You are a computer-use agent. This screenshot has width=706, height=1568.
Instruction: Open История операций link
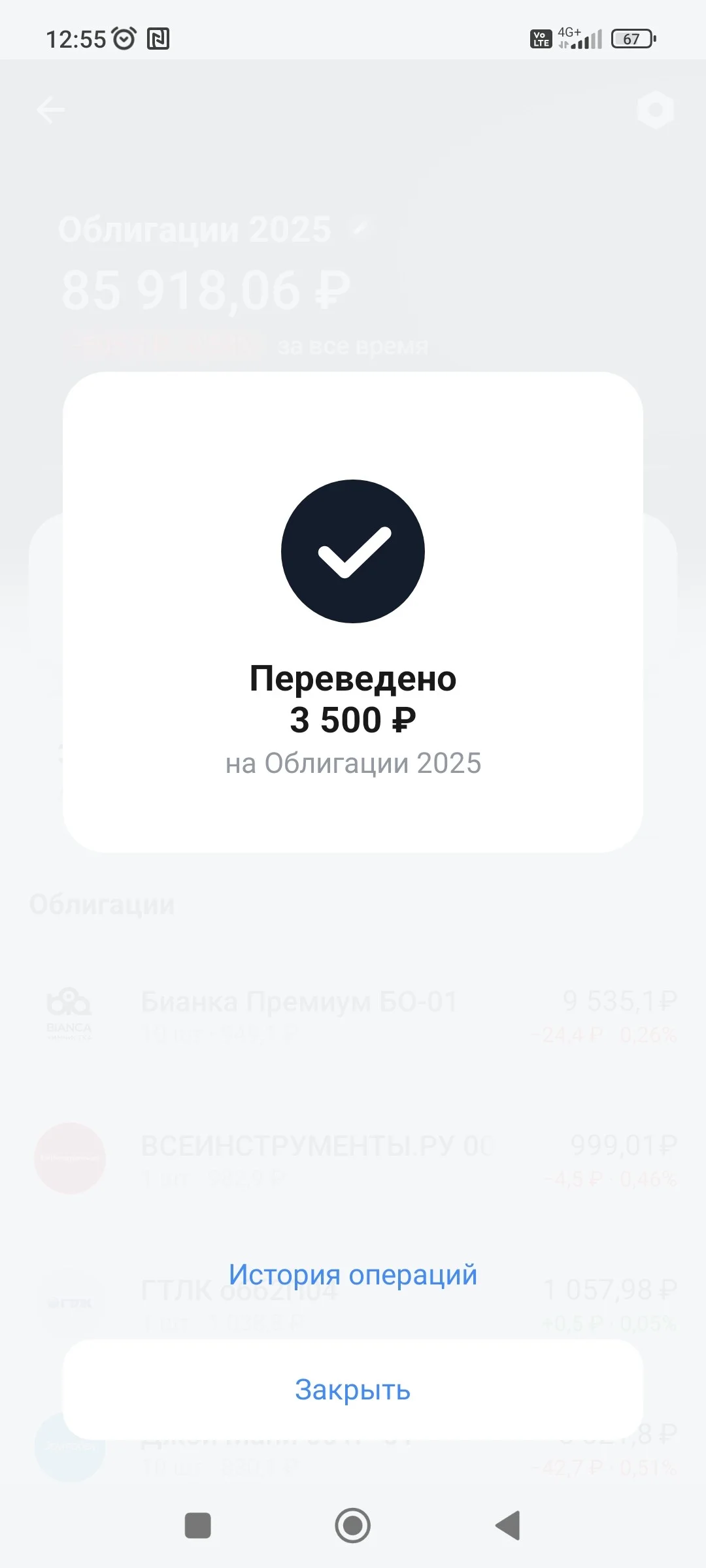click(x=353, y=1275)
